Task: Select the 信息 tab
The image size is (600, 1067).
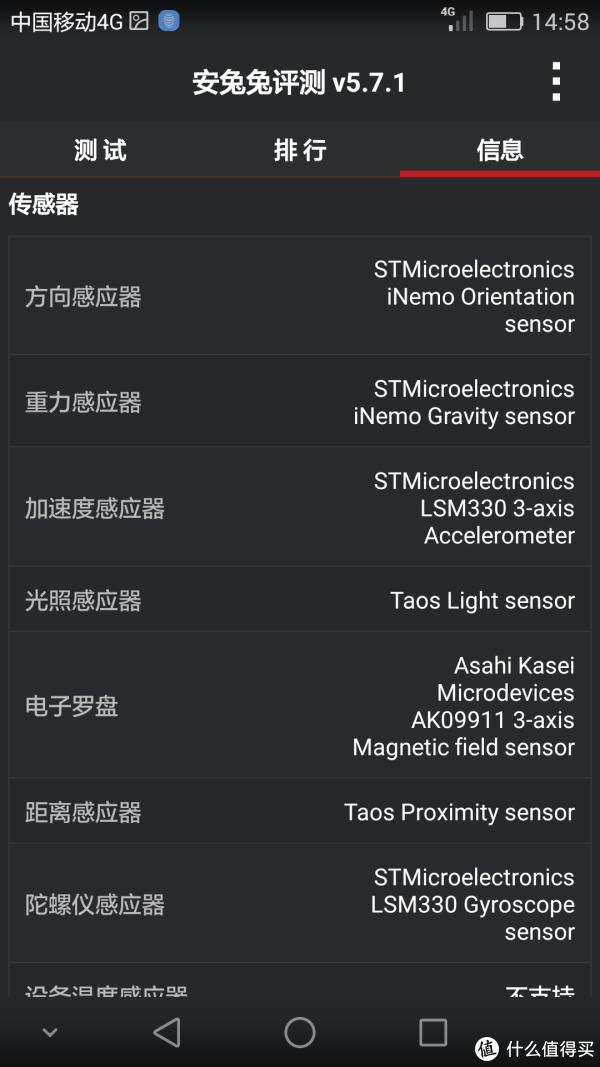Action: (500, 150)
